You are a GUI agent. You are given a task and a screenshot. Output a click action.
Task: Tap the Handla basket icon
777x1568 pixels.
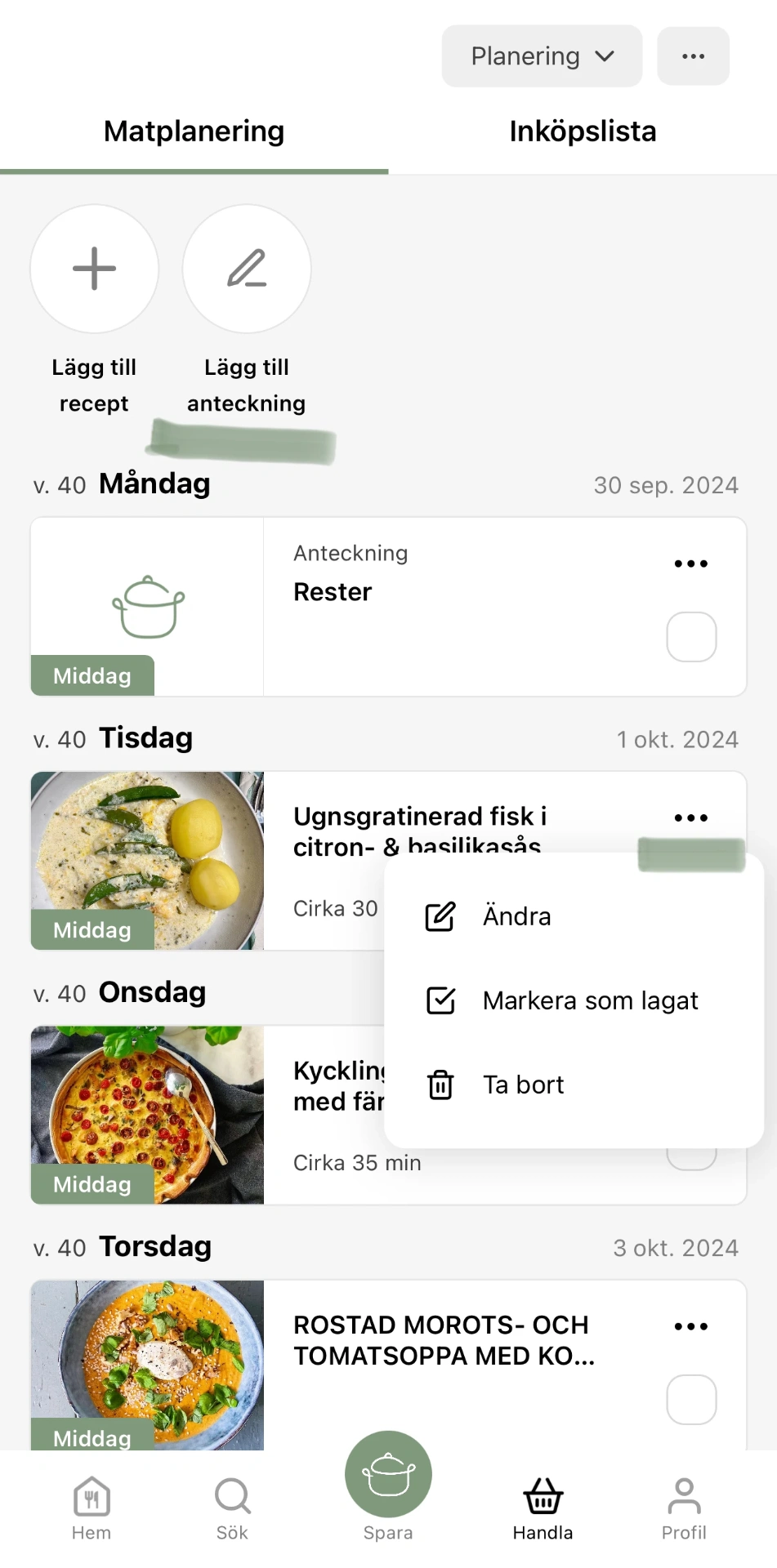pos(542,1497)
